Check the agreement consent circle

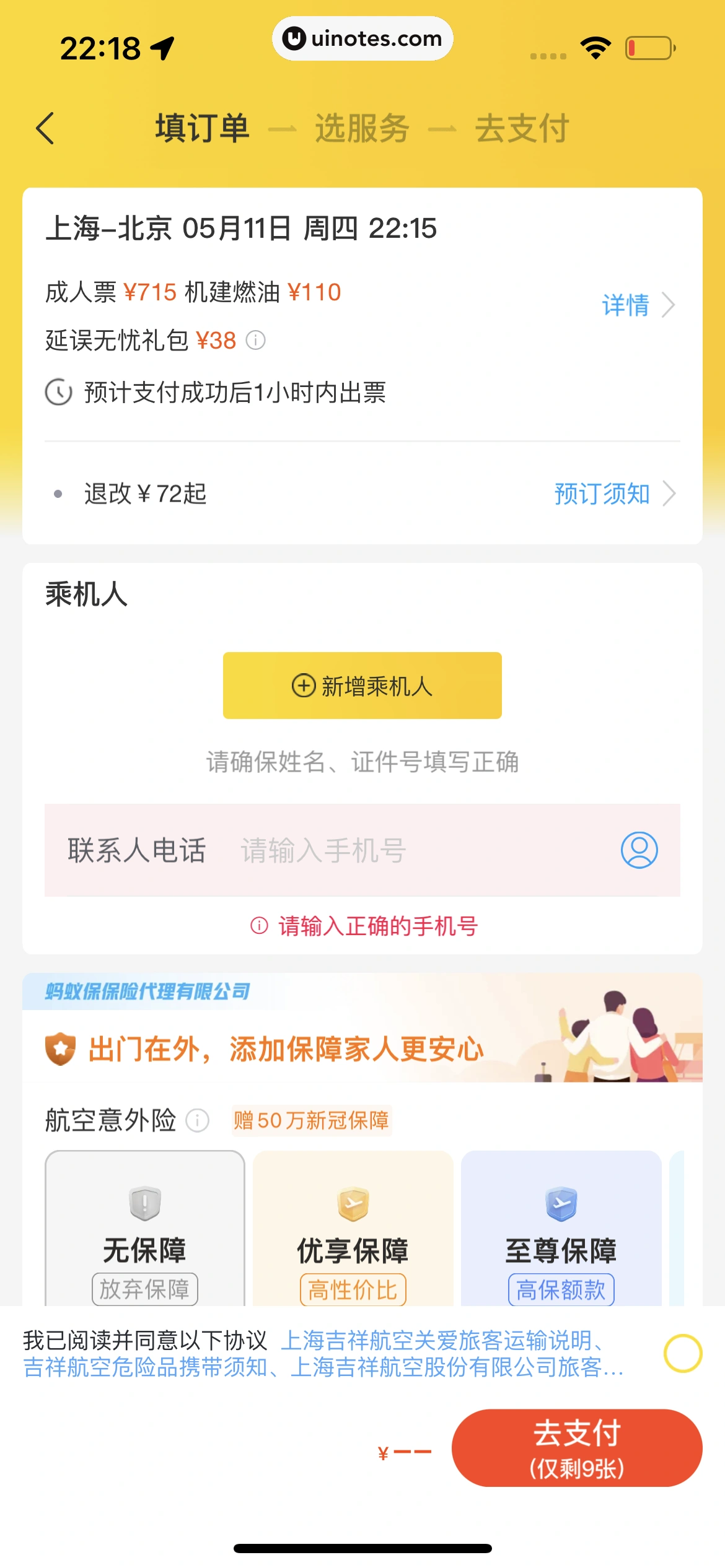pyautogui.click(x=682, y=1354)
